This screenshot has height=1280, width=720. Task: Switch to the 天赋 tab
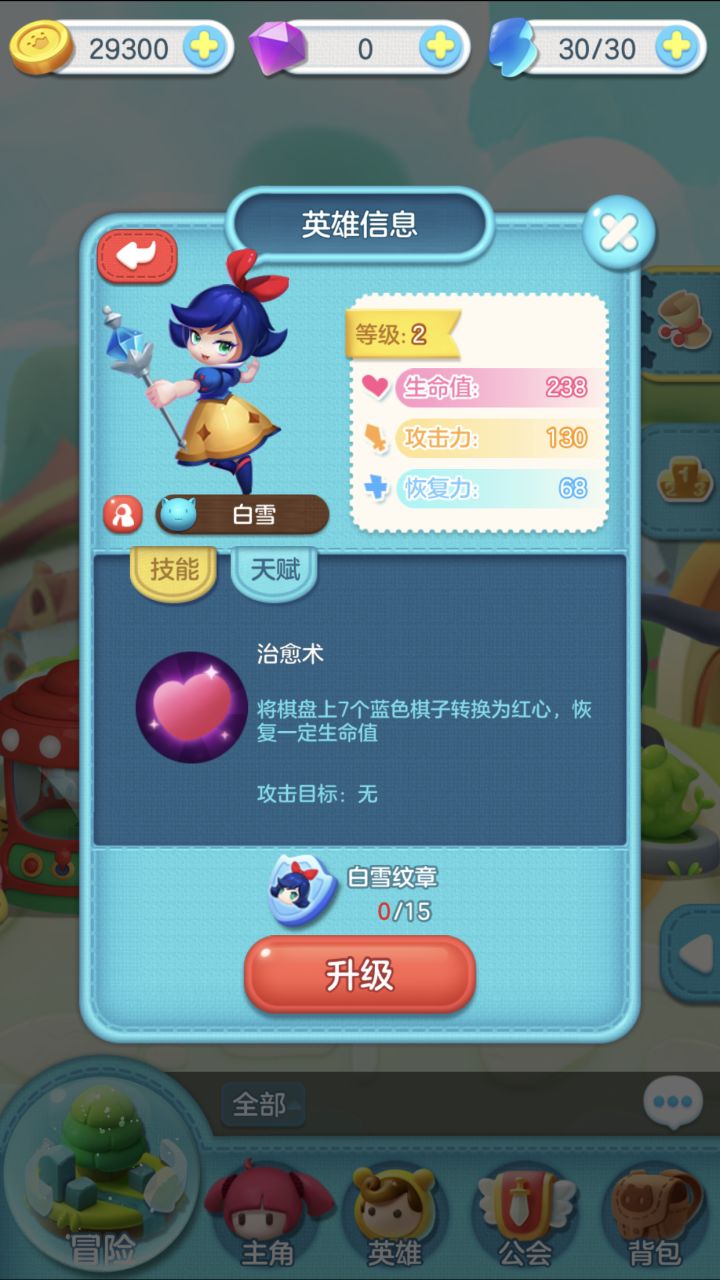(275, 570)
